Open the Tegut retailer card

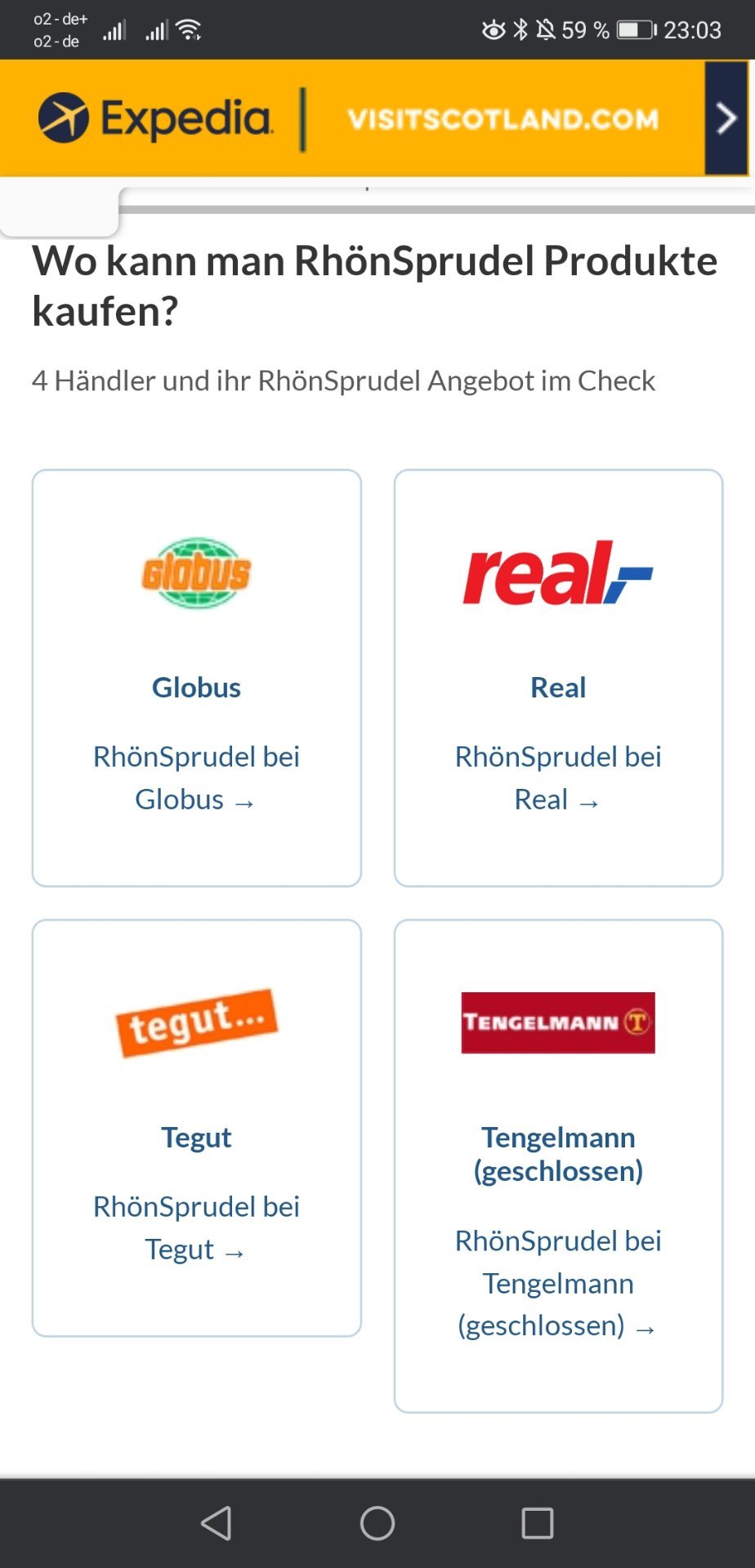(196, 1128)
